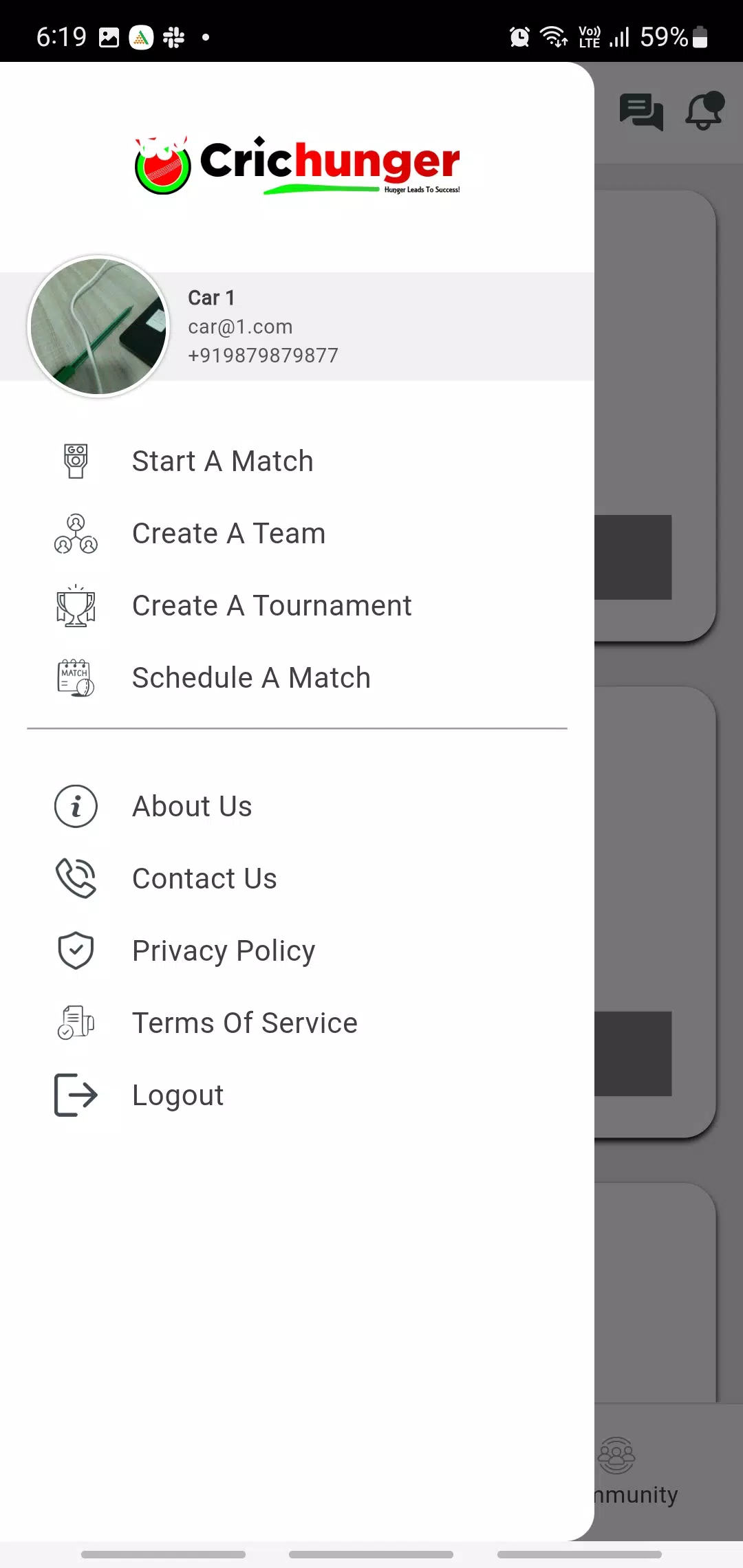Tap Contact Us
Viewport: 743px width, 1568px height.
(297, 878)
